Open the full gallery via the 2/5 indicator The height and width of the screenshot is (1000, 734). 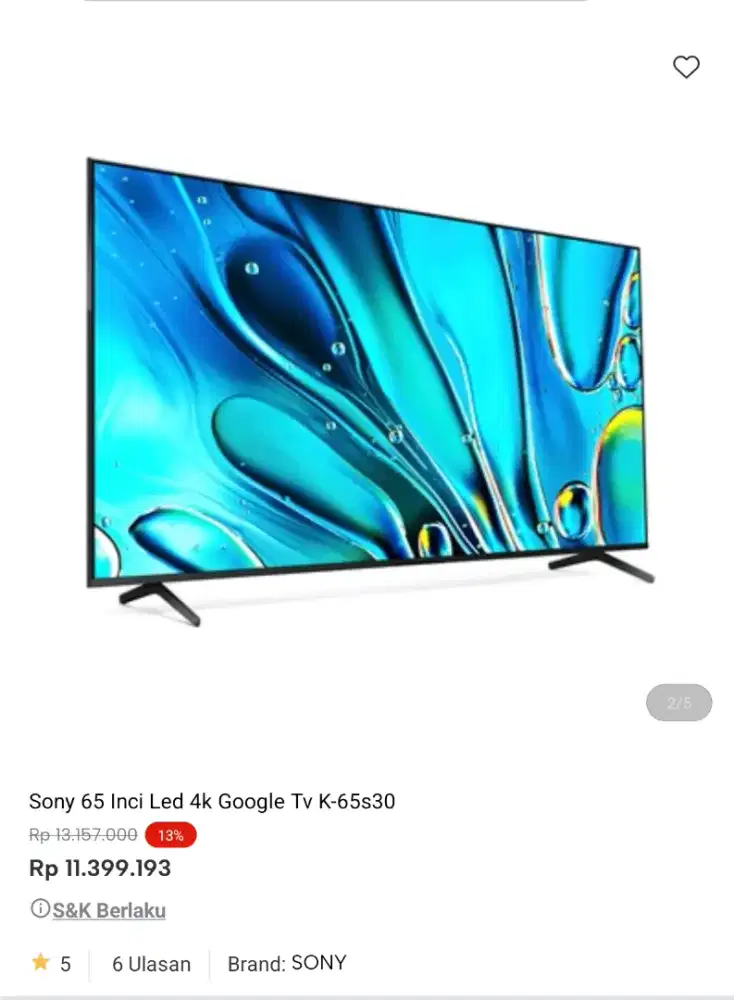click(679, 703)
